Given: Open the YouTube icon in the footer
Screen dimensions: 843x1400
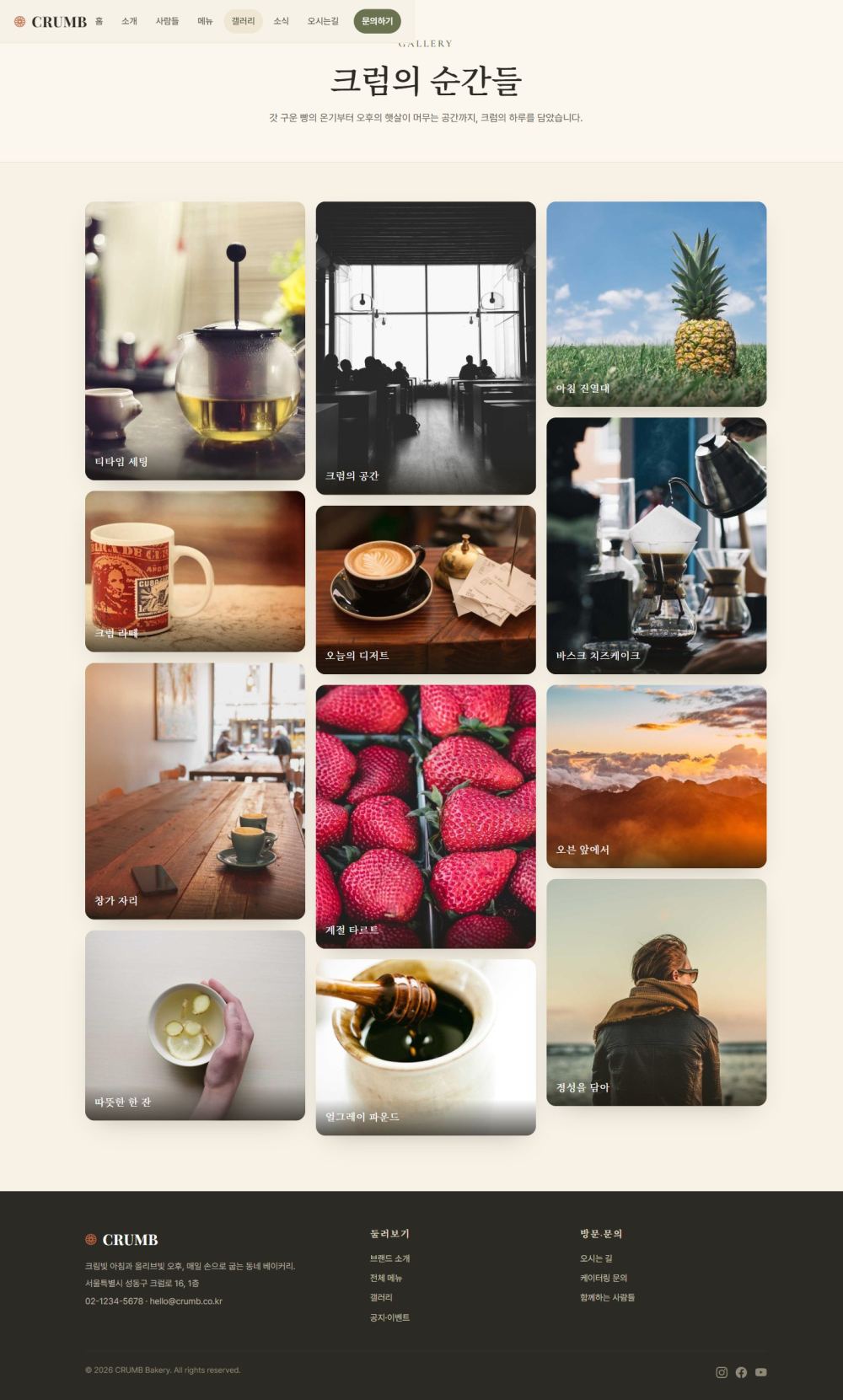Looking at the screenshot, I should tap(761, 1372).
